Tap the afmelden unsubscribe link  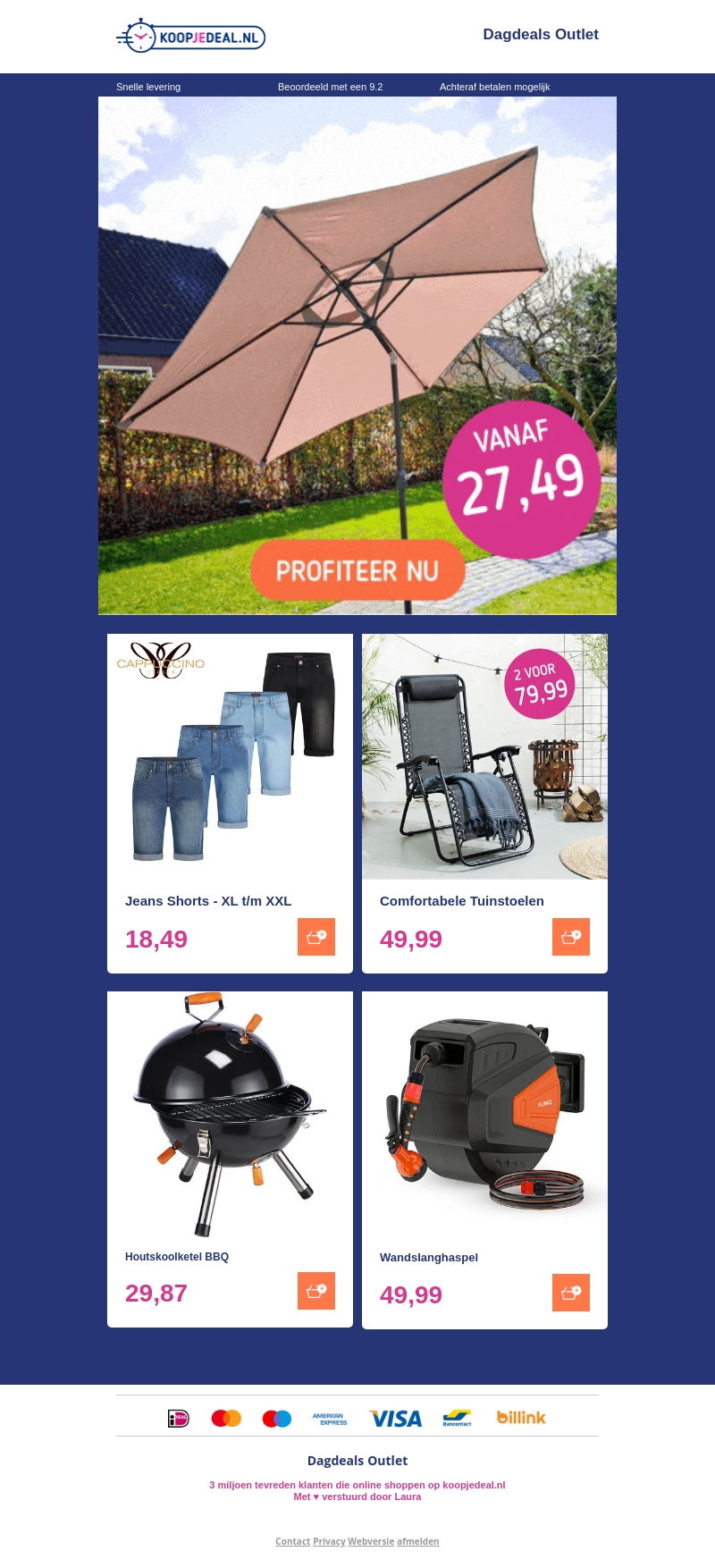[418, 1541]
